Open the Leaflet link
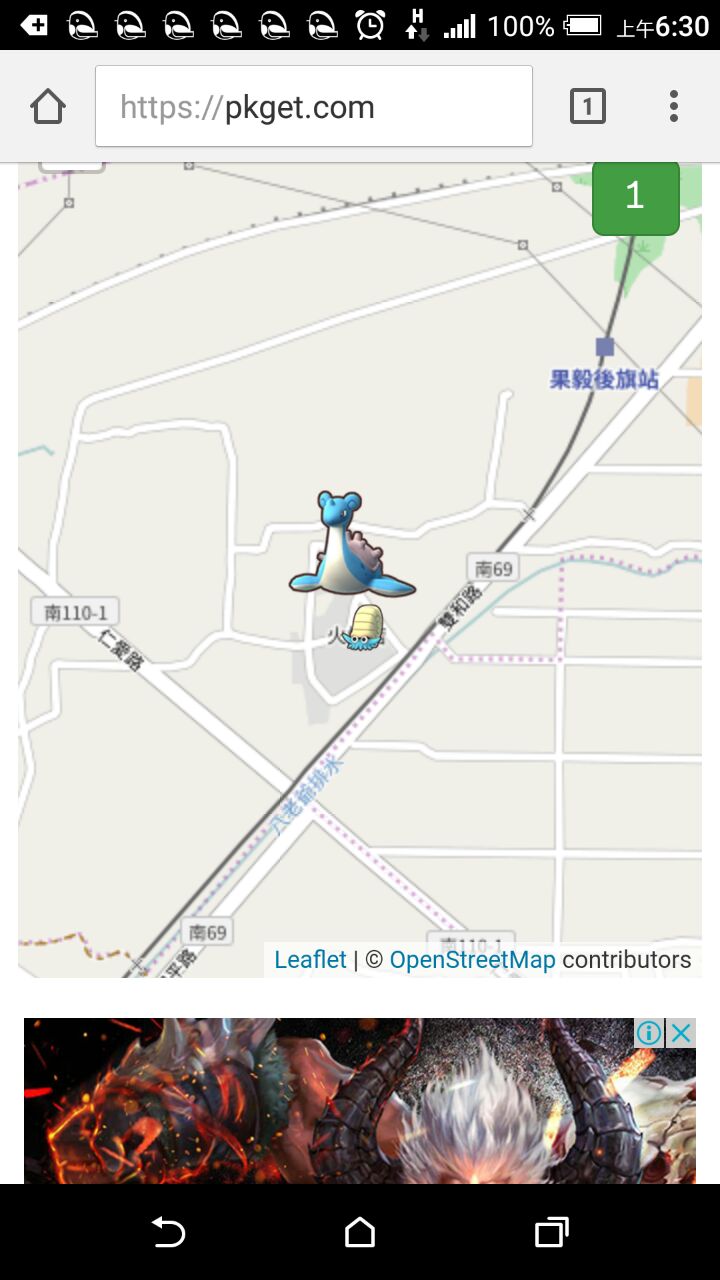Screen dimensions: 720x1280 [x=310, y=960]
